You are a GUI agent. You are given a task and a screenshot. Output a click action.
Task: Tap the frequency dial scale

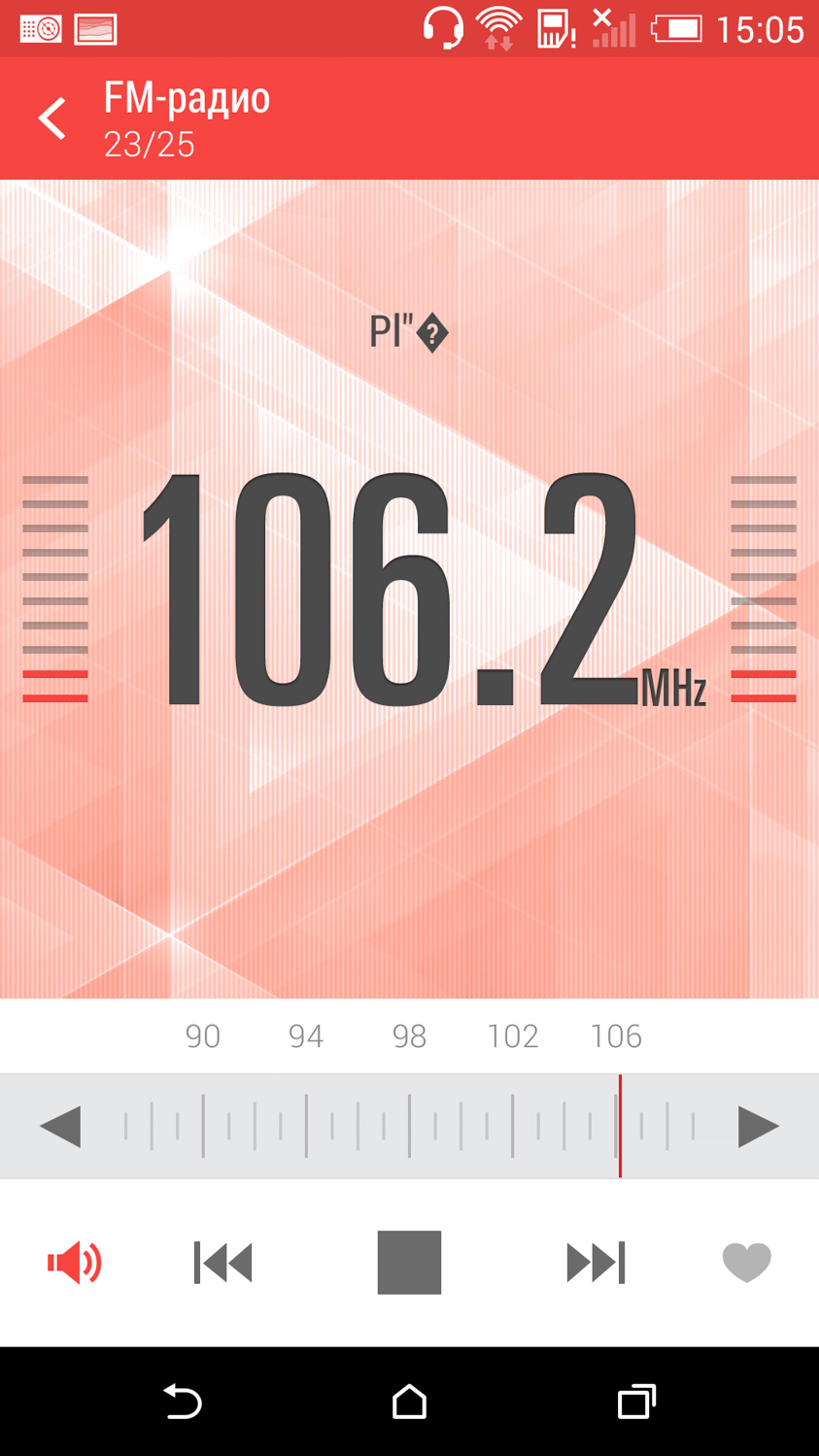[409, 1127]
